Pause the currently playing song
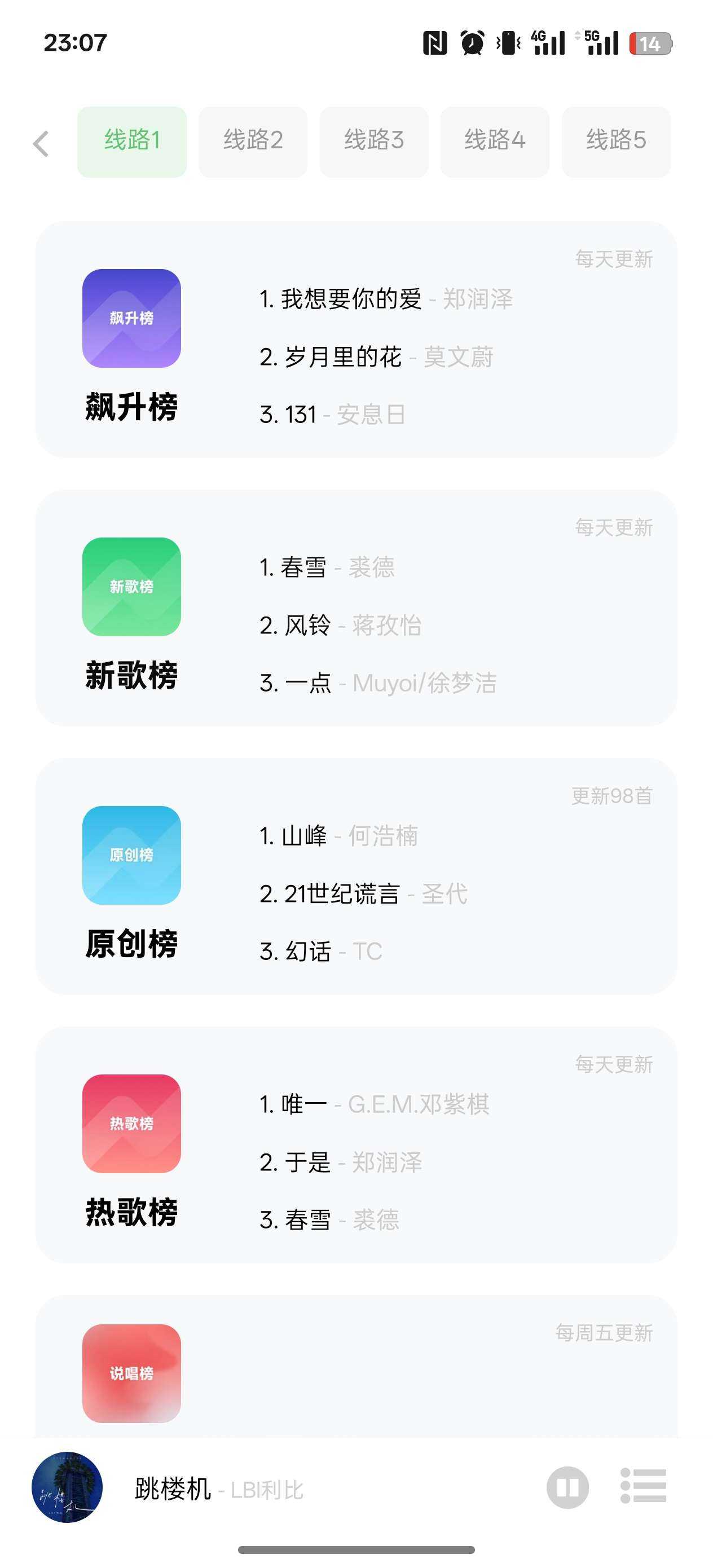 (x=567, y=1488)
